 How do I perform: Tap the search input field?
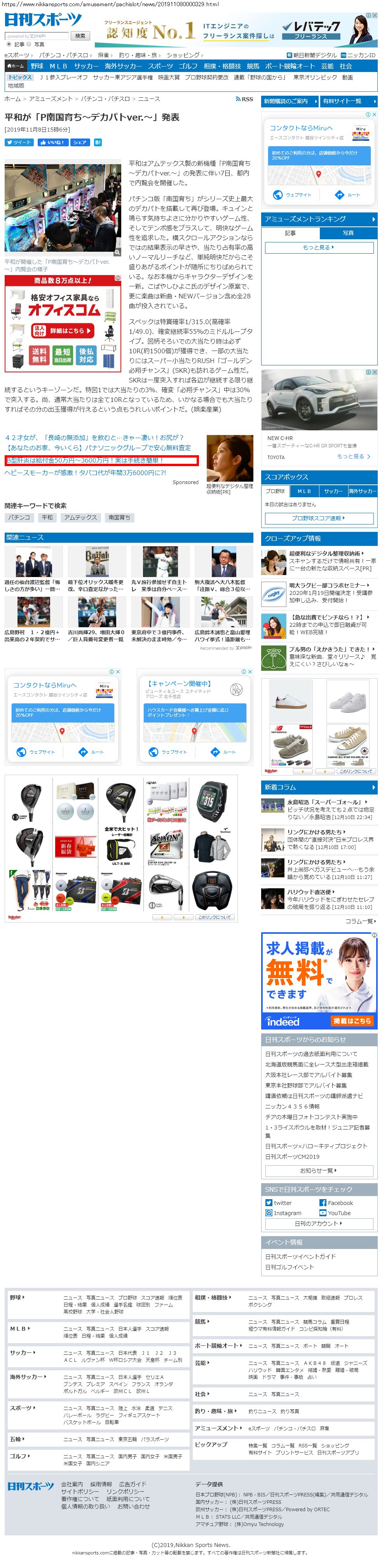pyautogui.click(x=36, y=36)
